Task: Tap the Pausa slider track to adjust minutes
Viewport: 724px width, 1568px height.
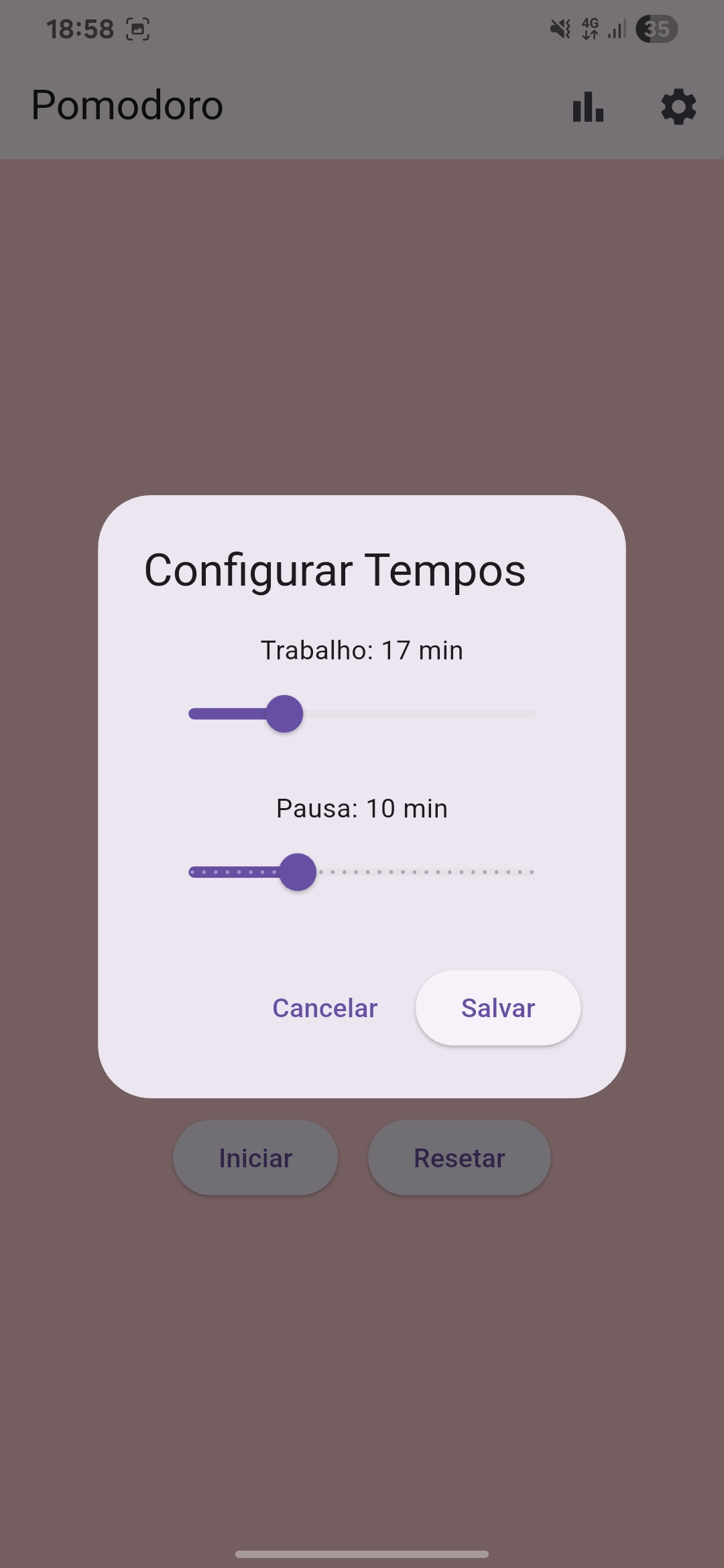Action: point(362,872)
